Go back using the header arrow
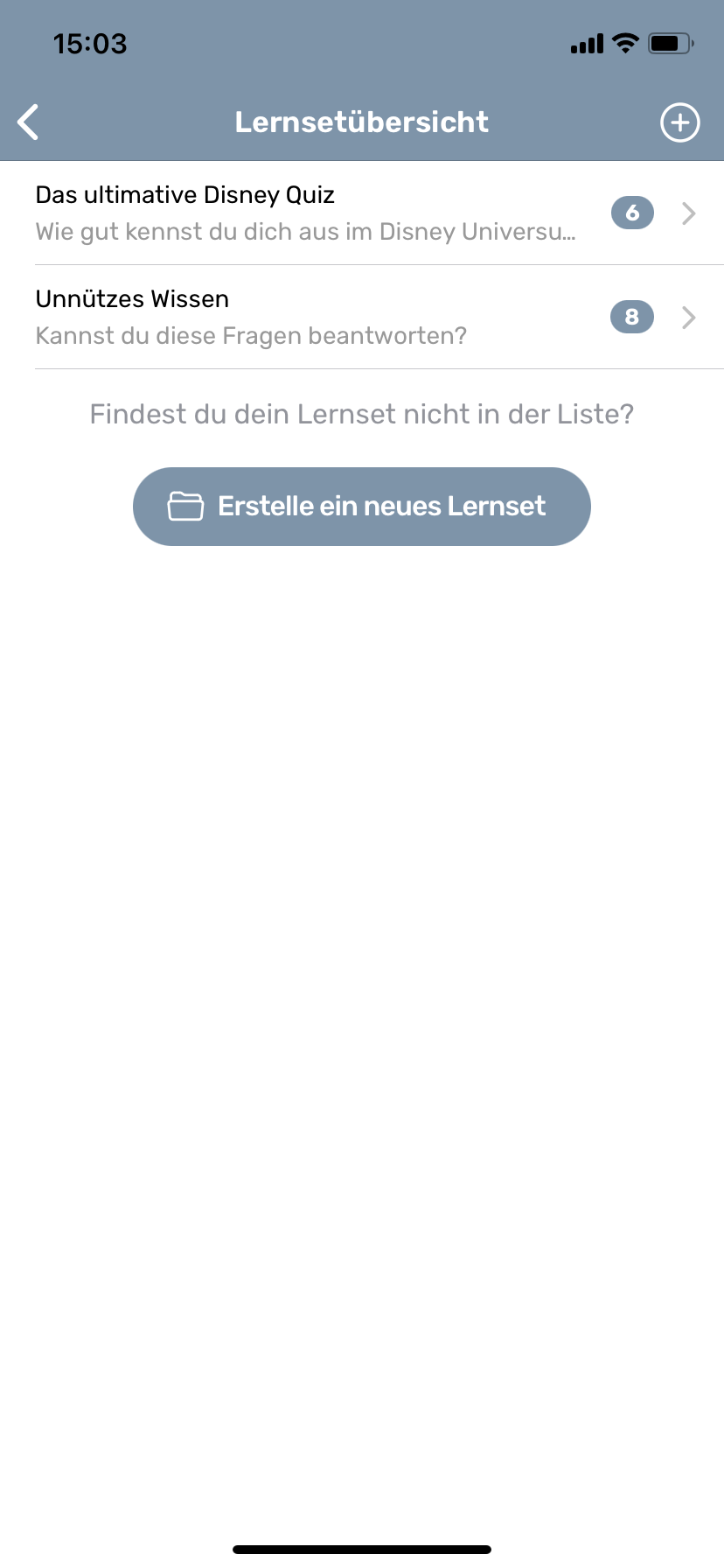 click(x=29, y=122)
